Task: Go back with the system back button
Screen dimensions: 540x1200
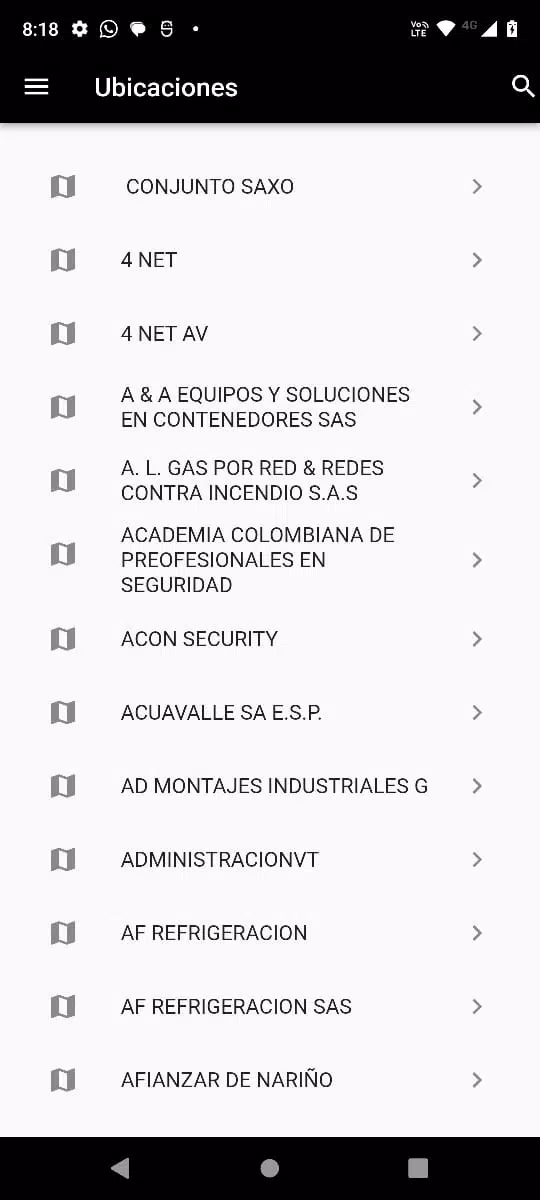Action: (x=120, y=1168)
